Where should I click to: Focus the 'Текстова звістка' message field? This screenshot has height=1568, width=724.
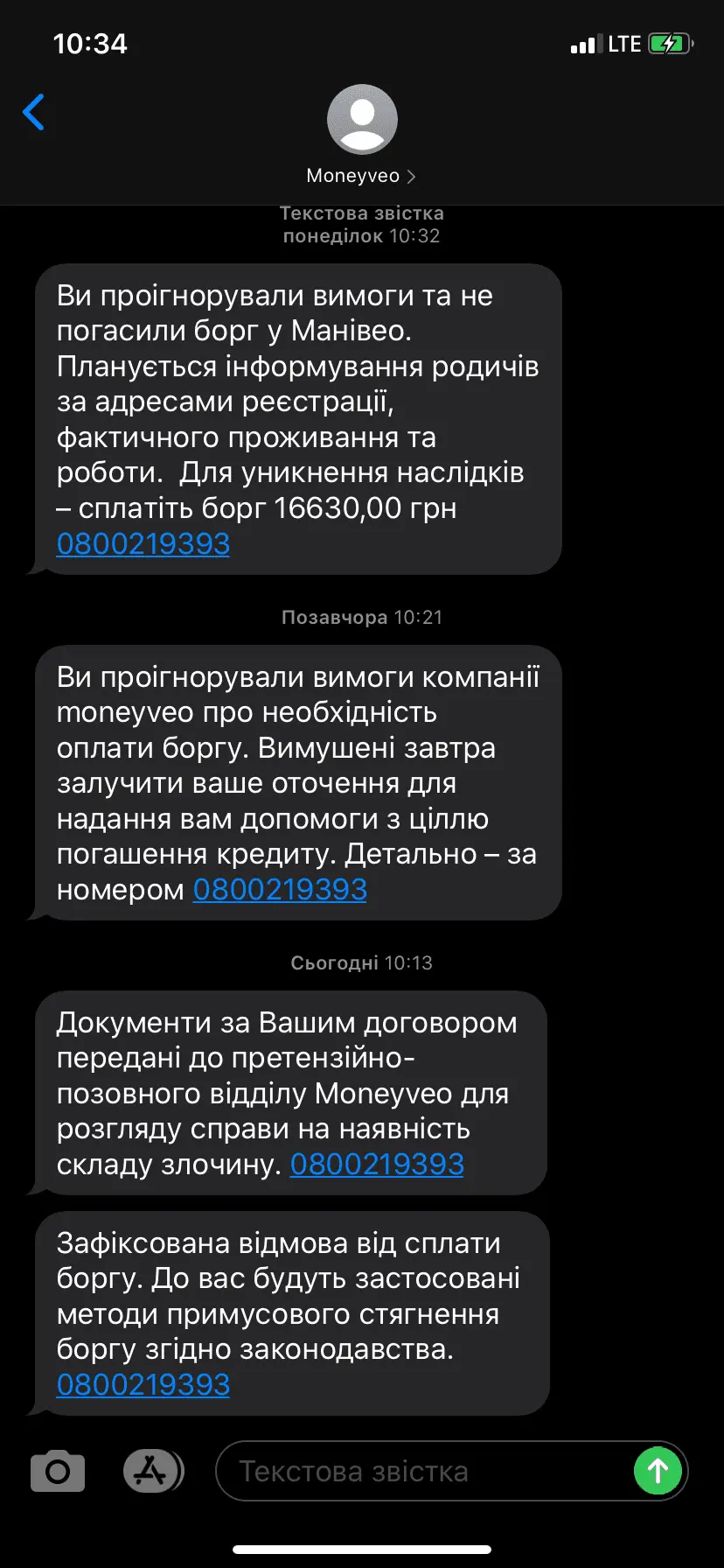coord(420,1471)
